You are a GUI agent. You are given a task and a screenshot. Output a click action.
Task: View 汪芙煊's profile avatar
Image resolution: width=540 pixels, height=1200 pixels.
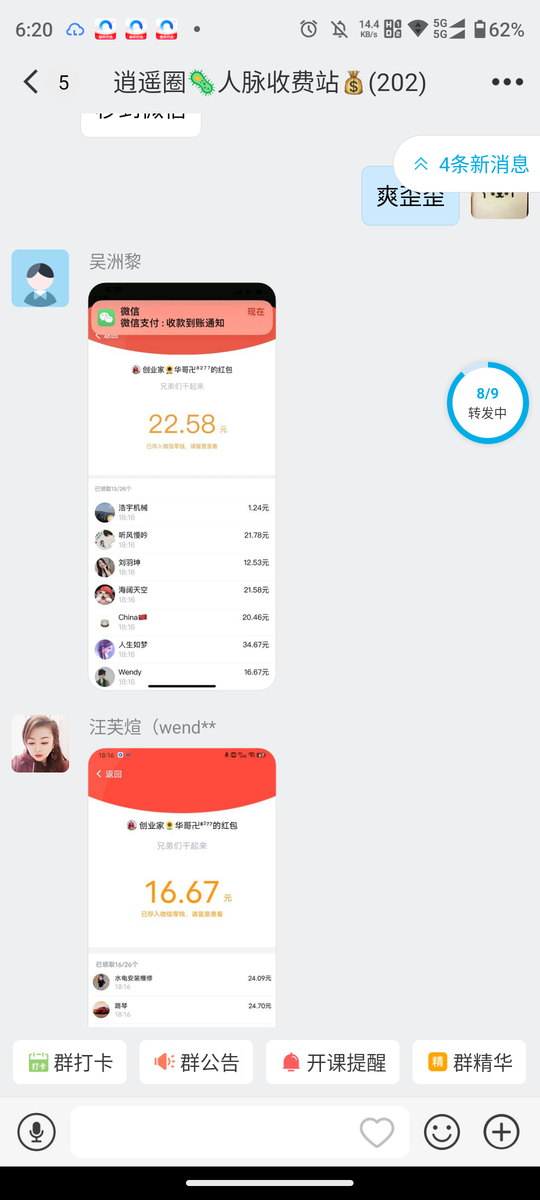coord(40,744)
